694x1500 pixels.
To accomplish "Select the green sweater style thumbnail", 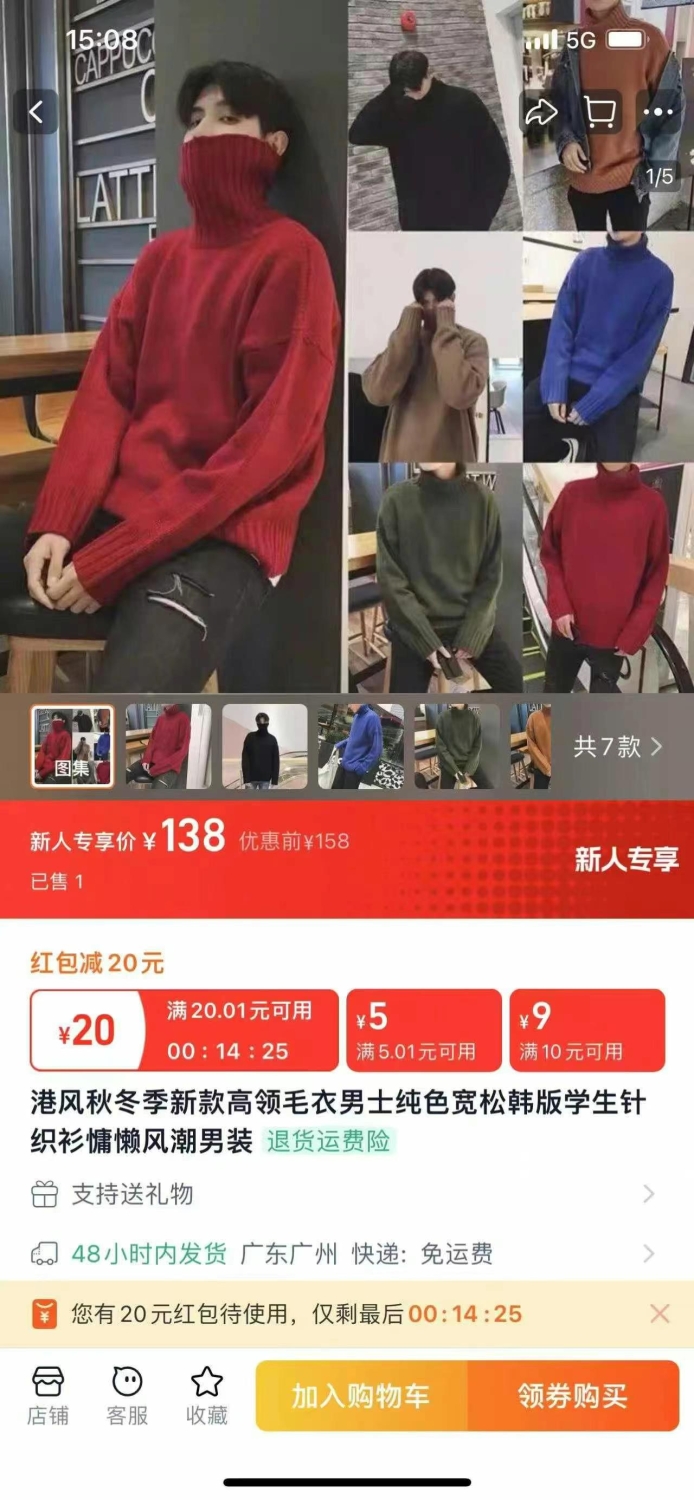I will coord(457,746).
